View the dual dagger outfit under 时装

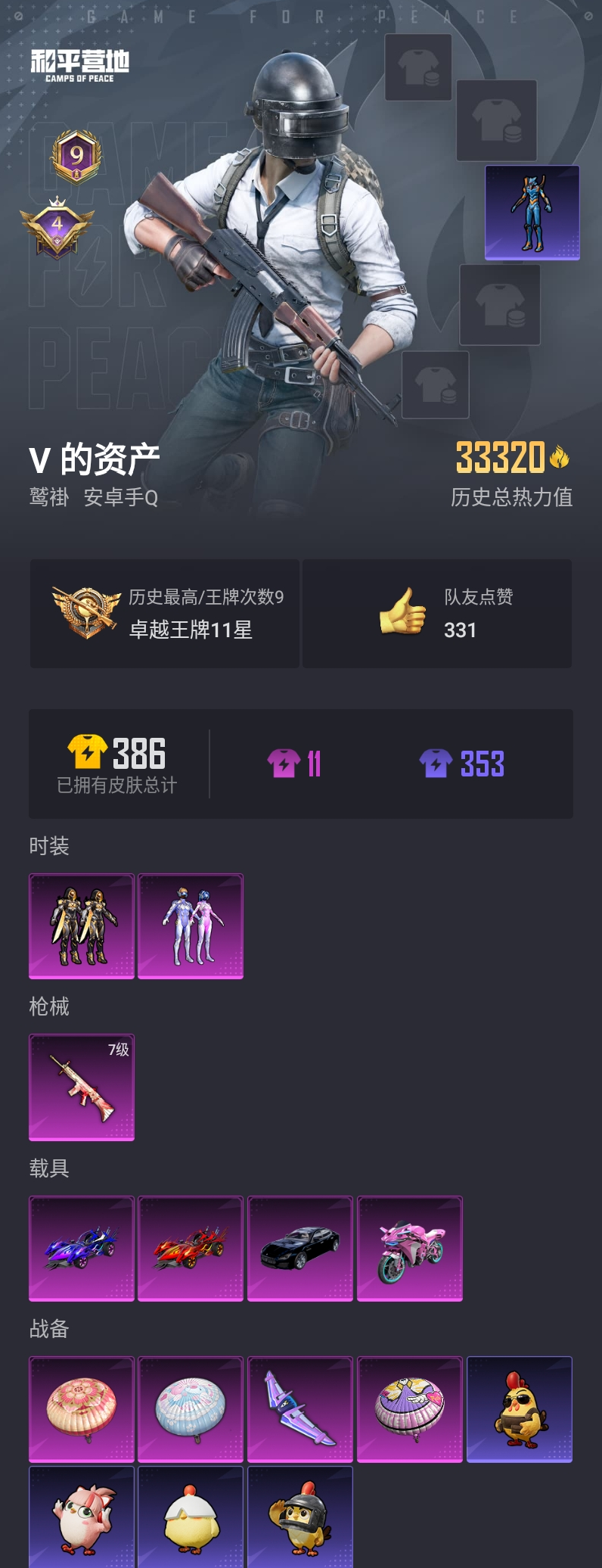pyautogui.click(x=82, y=925)
